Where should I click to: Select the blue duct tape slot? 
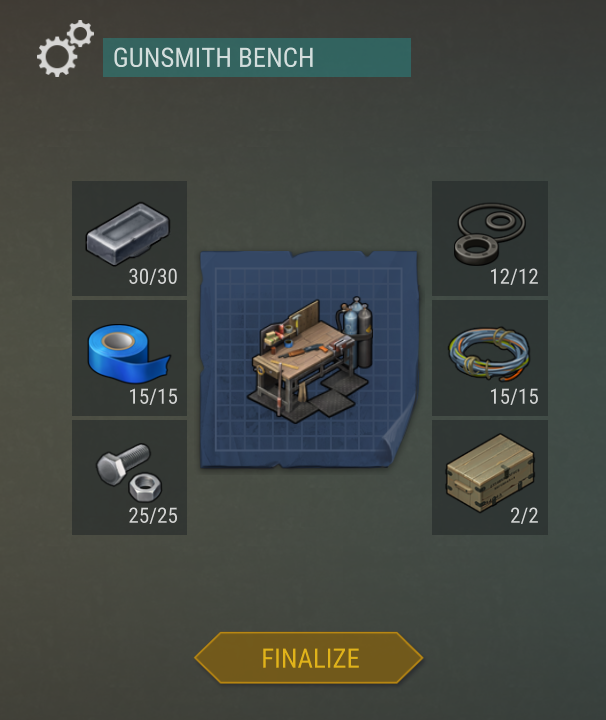[129, 358]
